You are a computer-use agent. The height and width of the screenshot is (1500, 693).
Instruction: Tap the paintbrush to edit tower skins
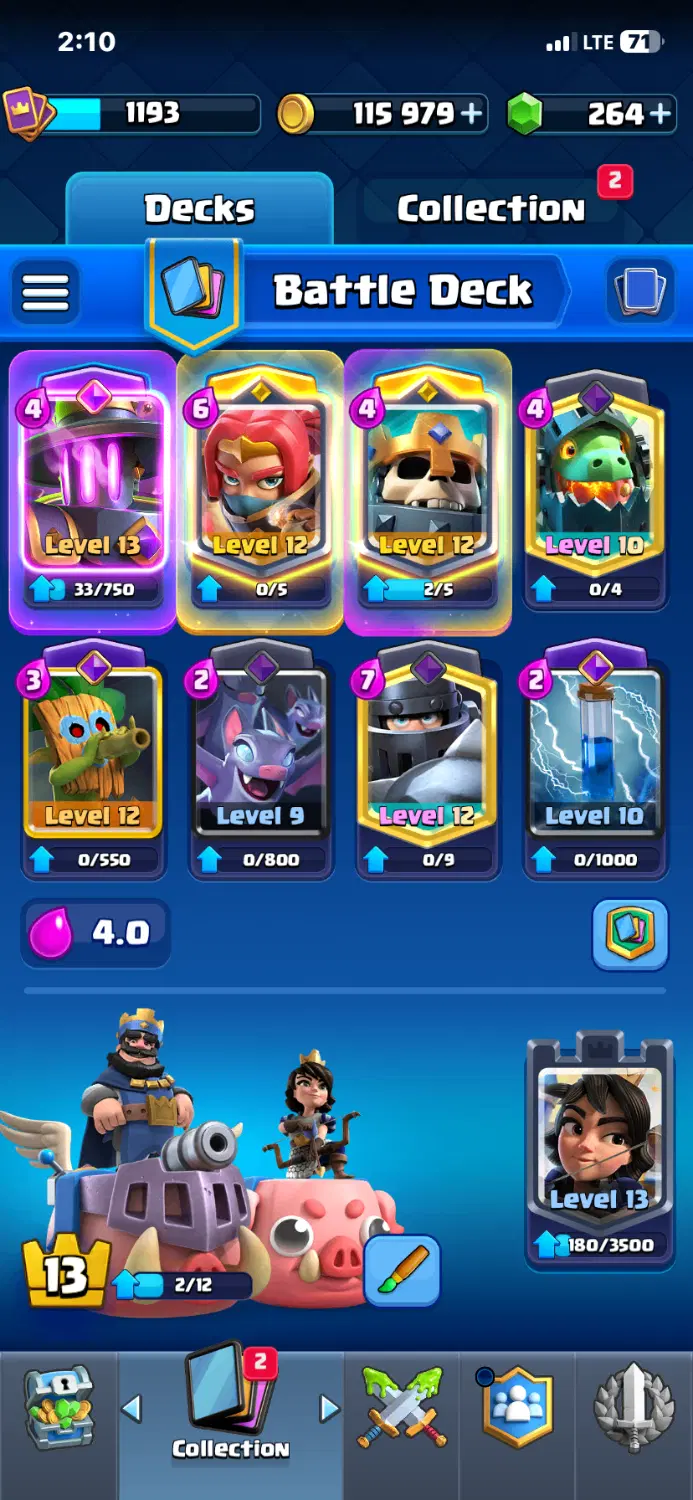[402, 1270]
